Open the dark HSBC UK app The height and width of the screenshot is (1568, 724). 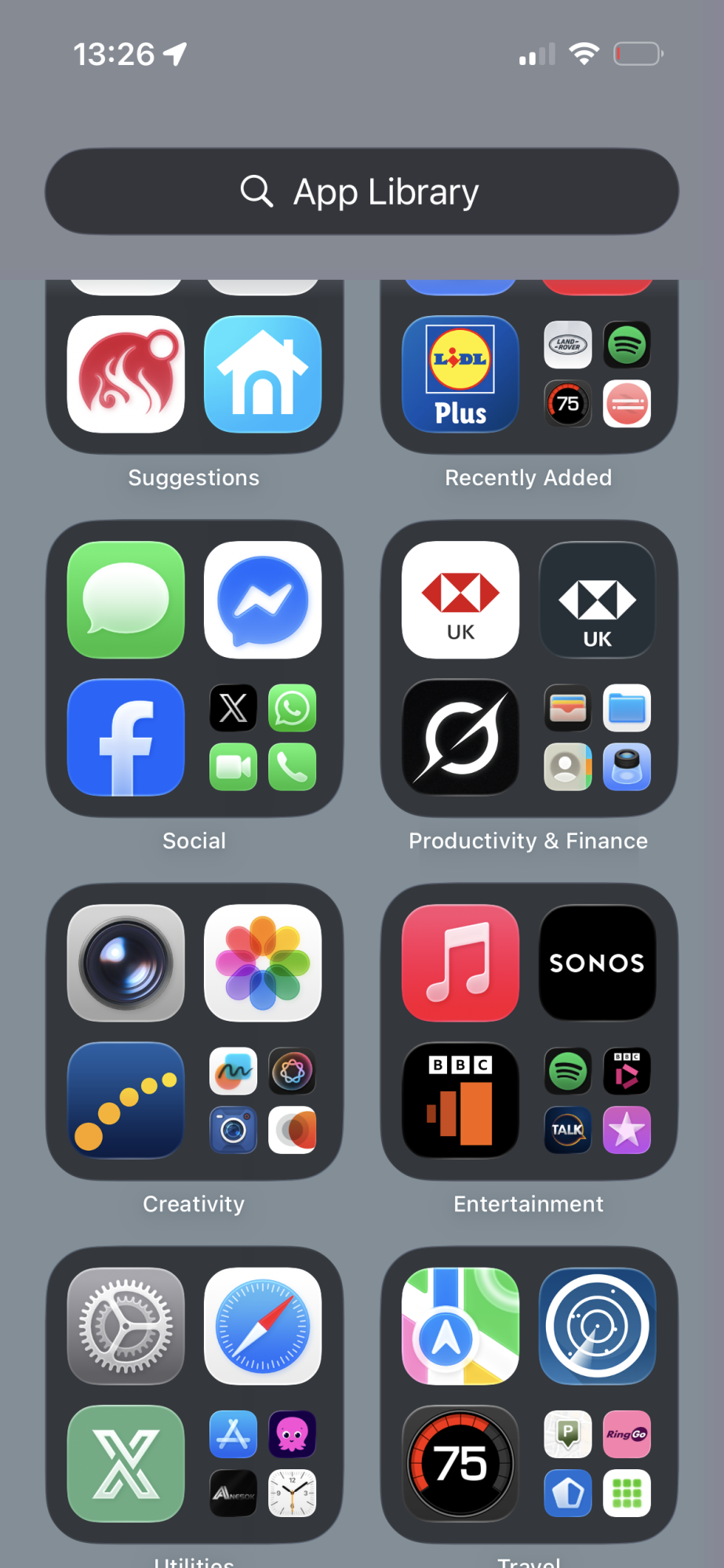(x=597, y=600)
